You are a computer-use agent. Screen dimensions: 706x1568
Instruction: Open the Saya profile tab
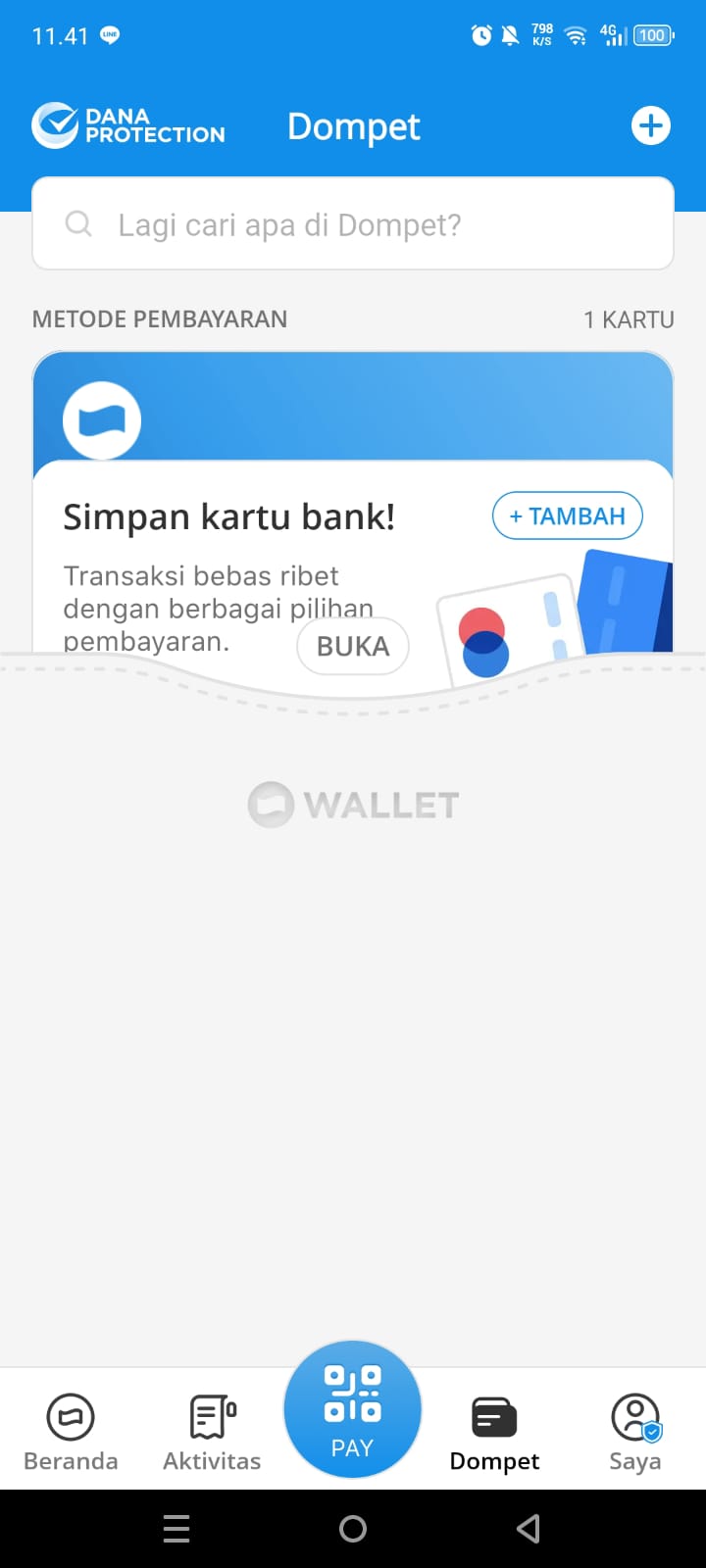(x=635, y=1432)
